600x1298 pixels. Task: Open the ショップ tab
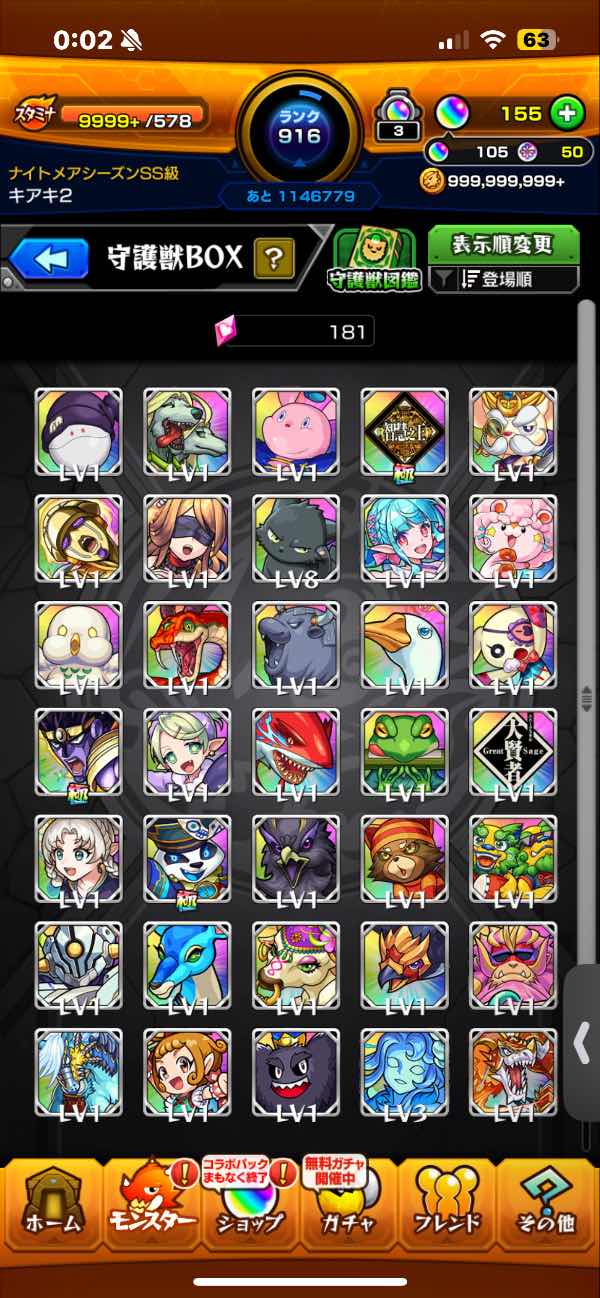pyautogui.click(x=248, y=1207)
